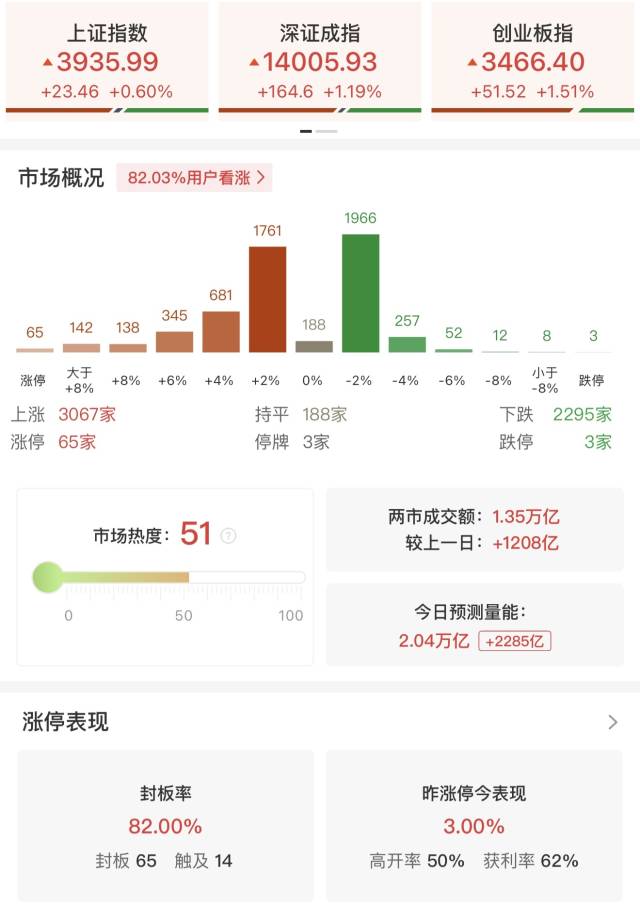The height and width of the screenshot is (906, 640).
Task: Open the 封板率 card
Action: (165, 826)
